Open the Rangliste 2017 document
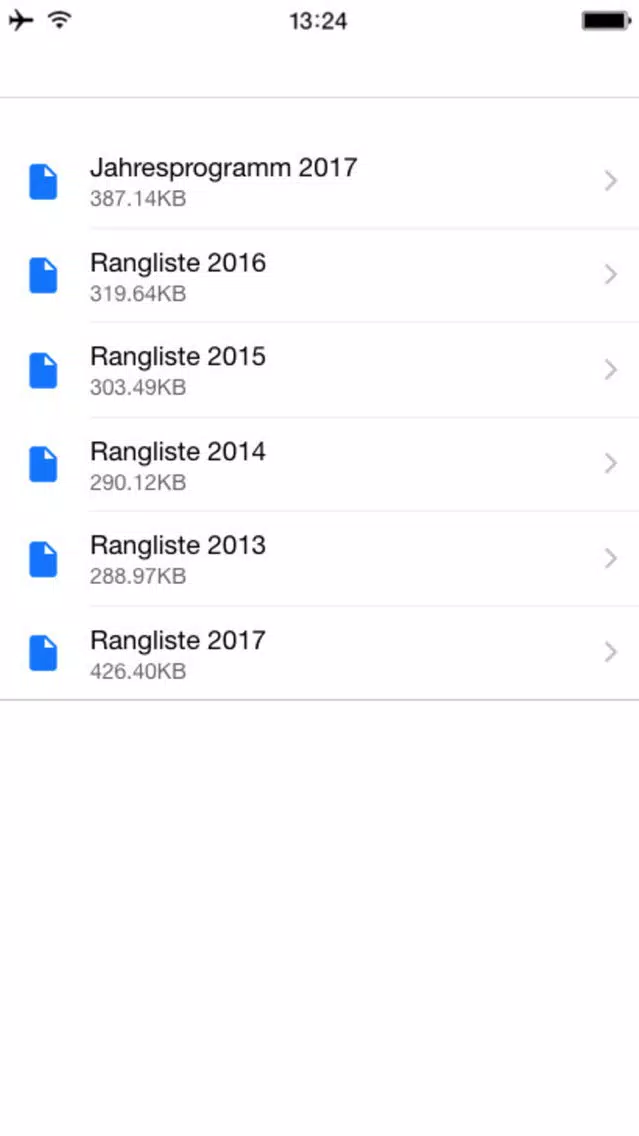The height and width of the screenshot is (1136, 639). (x=320, y=653)
